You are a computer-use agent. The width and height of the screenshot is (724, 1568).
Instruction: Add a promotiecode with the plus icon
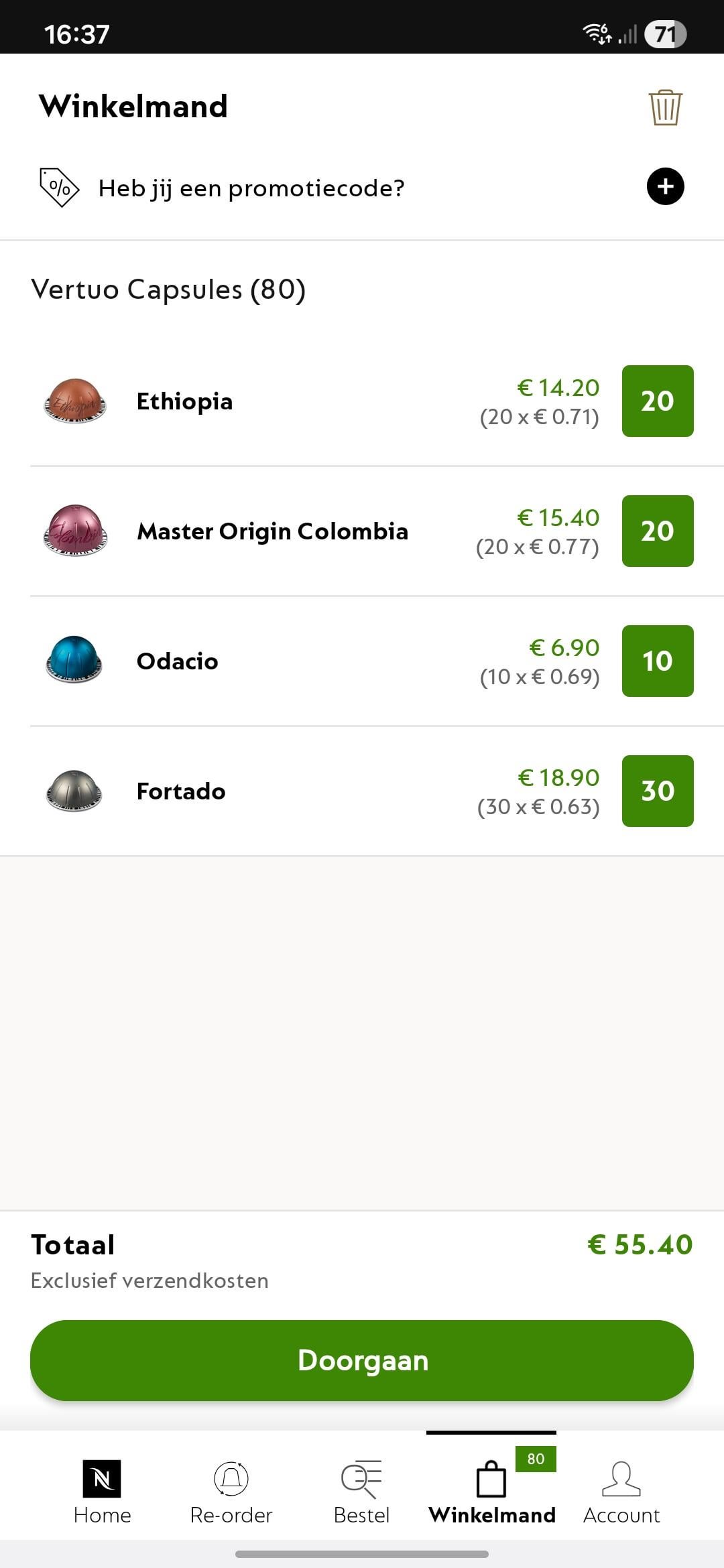point(665,187)
